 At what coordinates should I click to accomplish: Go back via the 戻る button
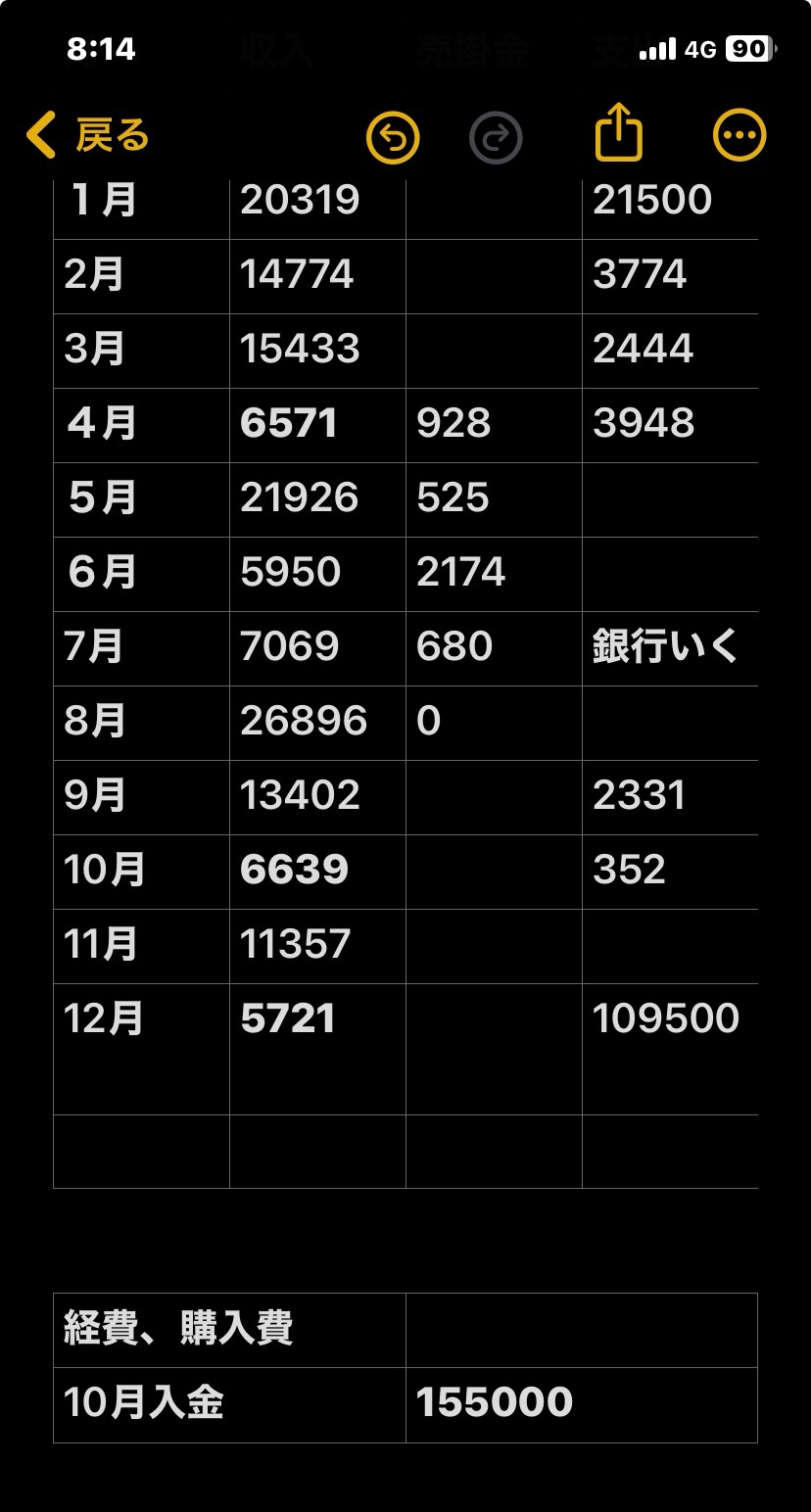[88, 135]
